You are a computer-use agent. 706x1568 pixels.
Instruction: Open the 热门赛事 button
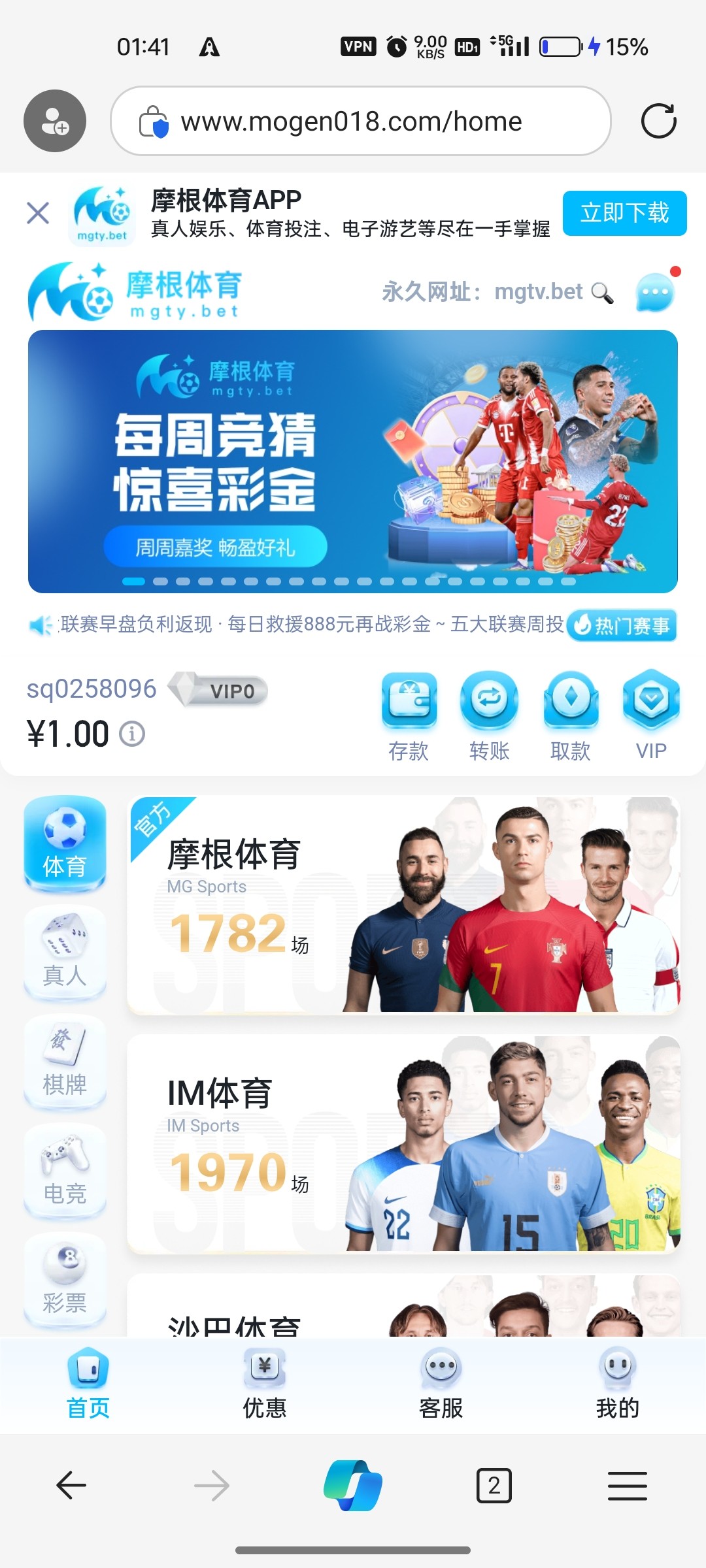click(622, 625)
